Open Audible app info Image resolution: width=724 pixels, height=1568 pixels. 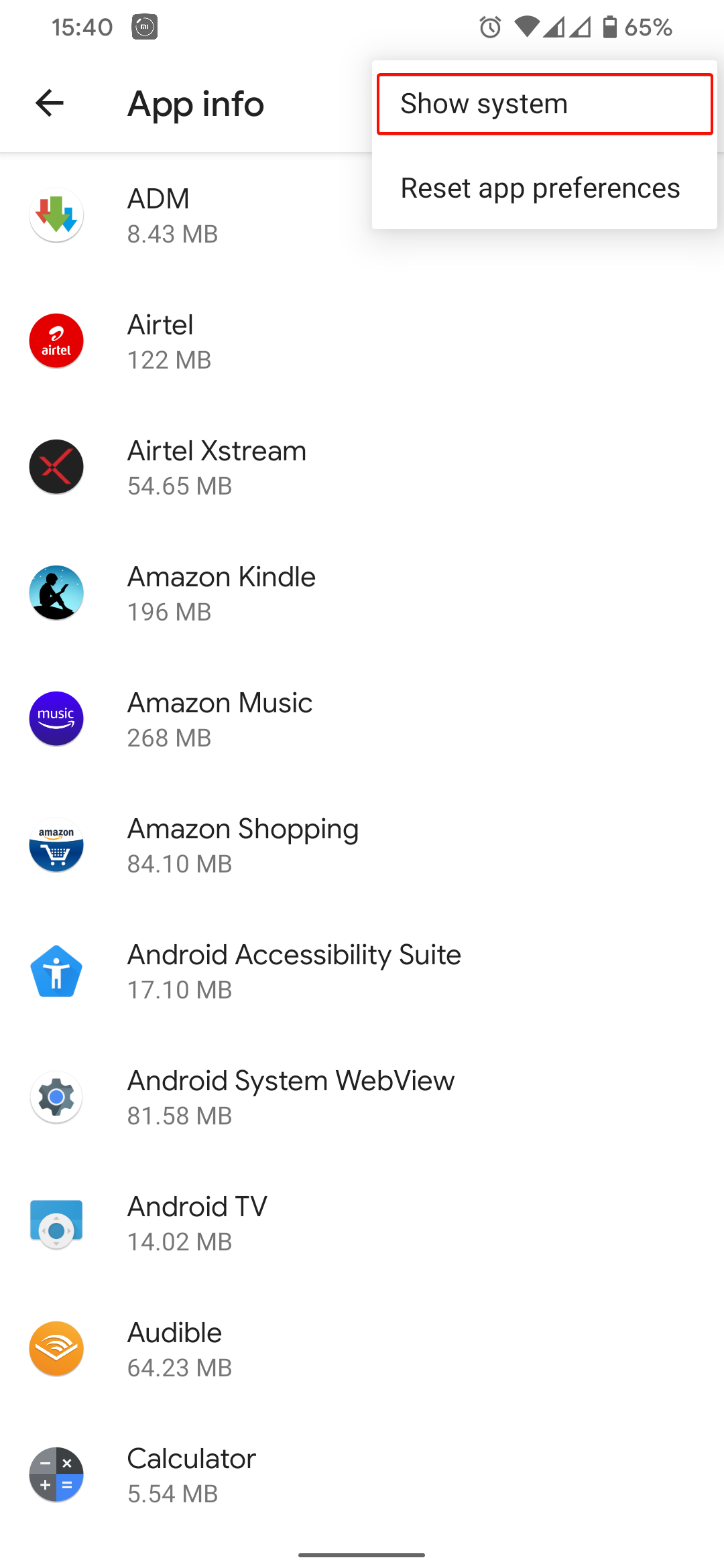tap(362, 1349)
